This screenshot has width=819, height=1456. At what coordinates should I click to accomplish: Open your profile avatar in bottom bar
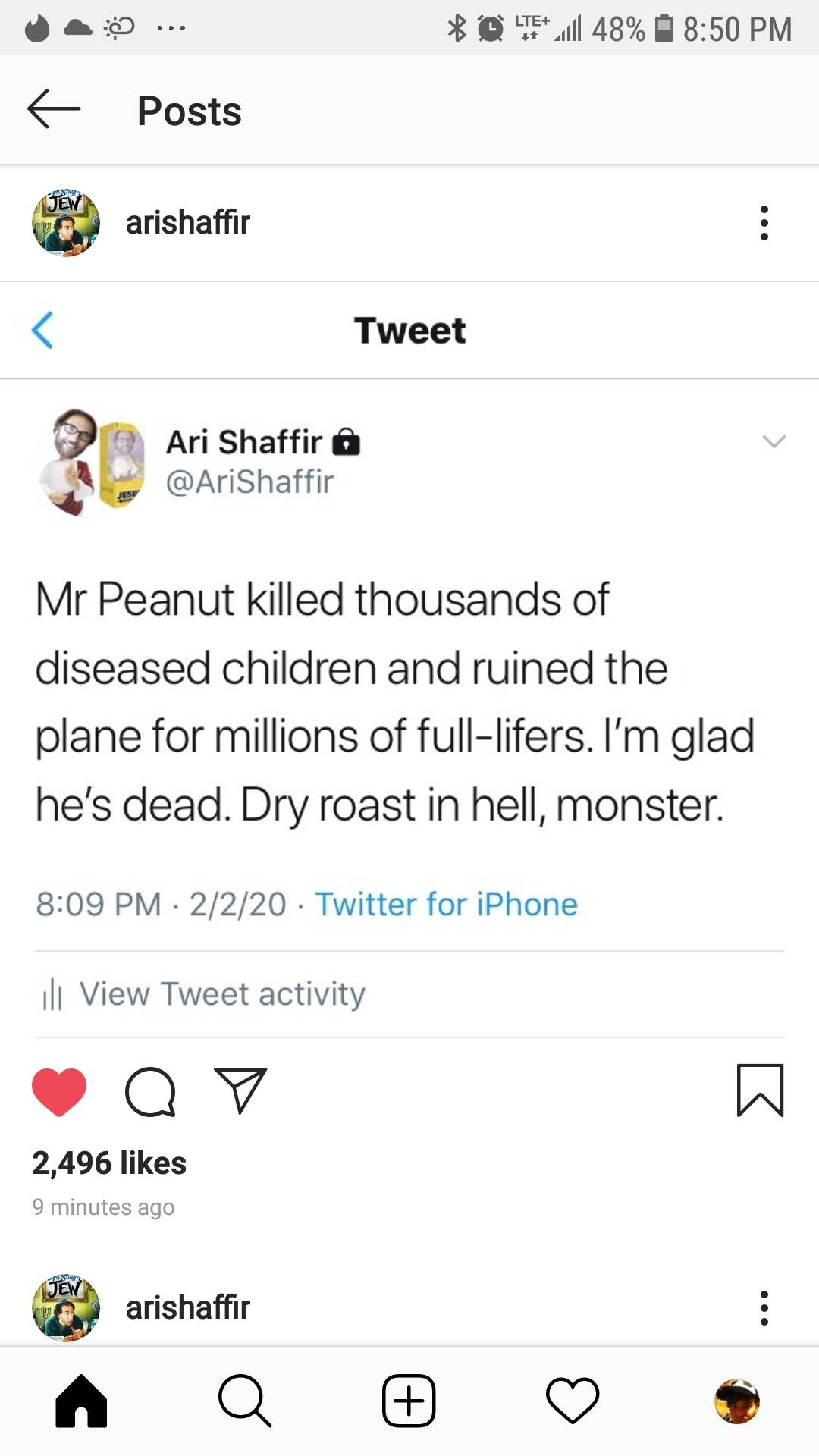pos(736,1401)
